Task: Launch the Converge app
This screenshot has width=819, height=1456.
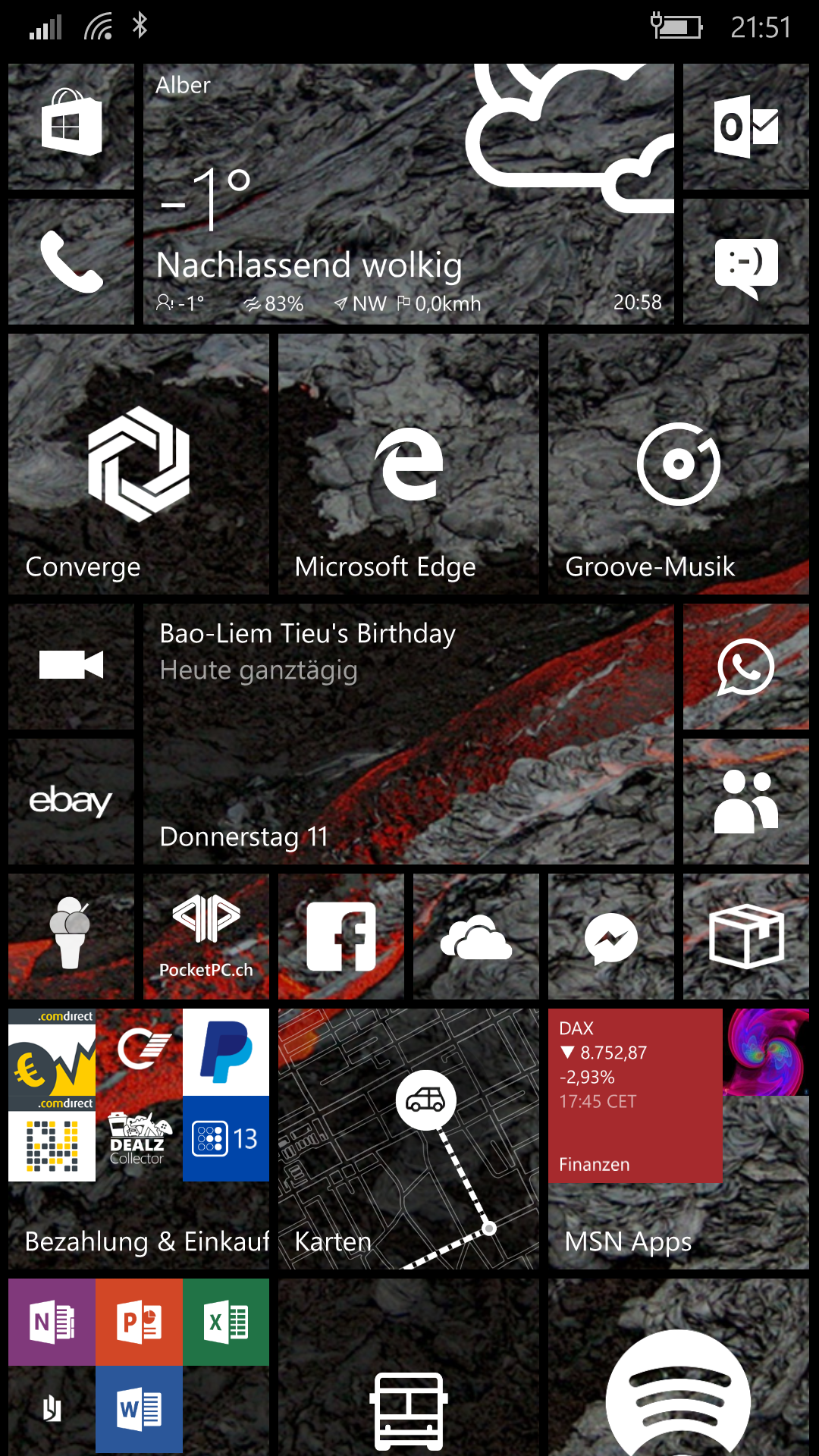Action: click(x=139, y=464)
